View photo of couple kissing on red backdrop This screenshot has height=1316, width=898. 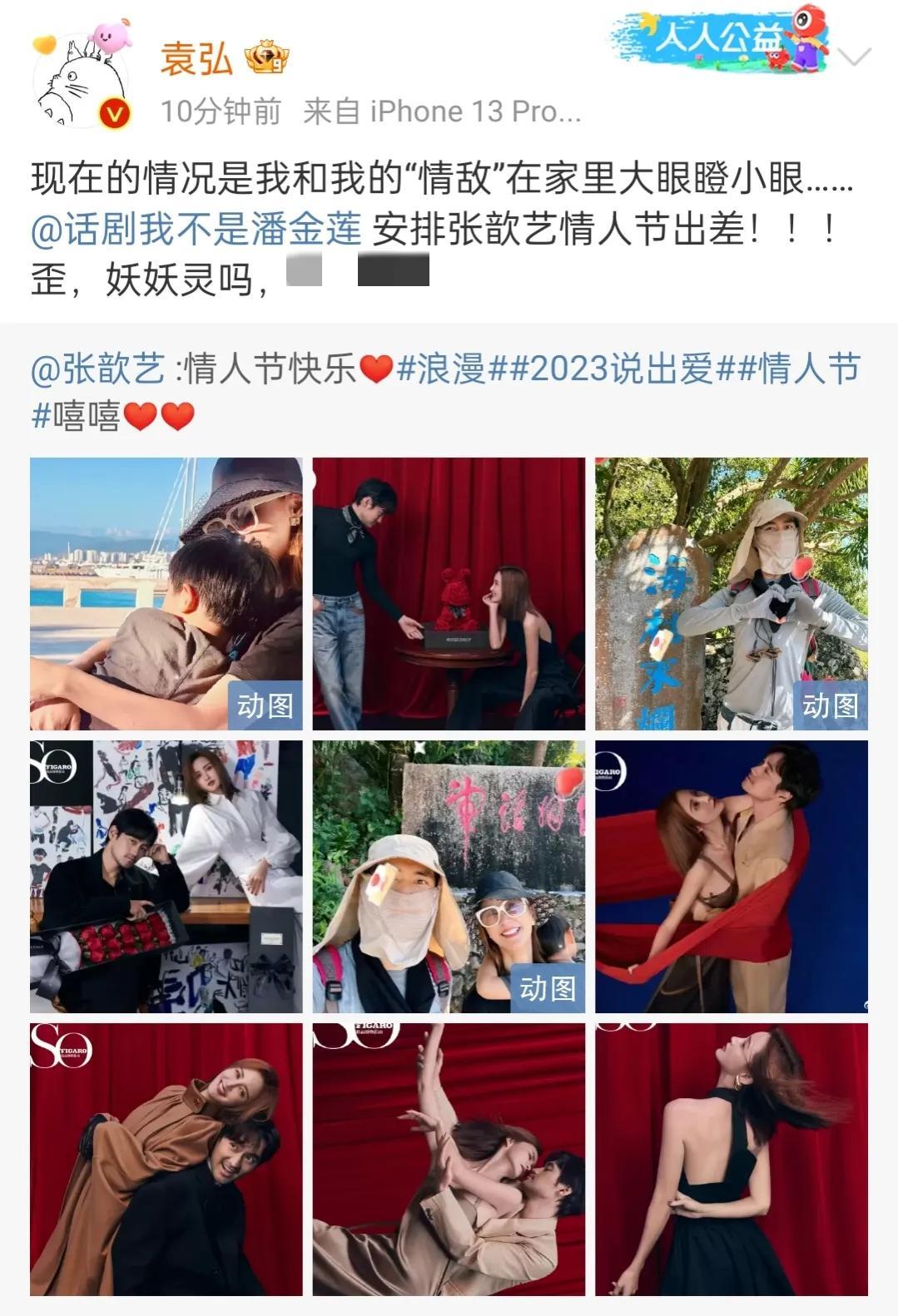click(449, 1159)
